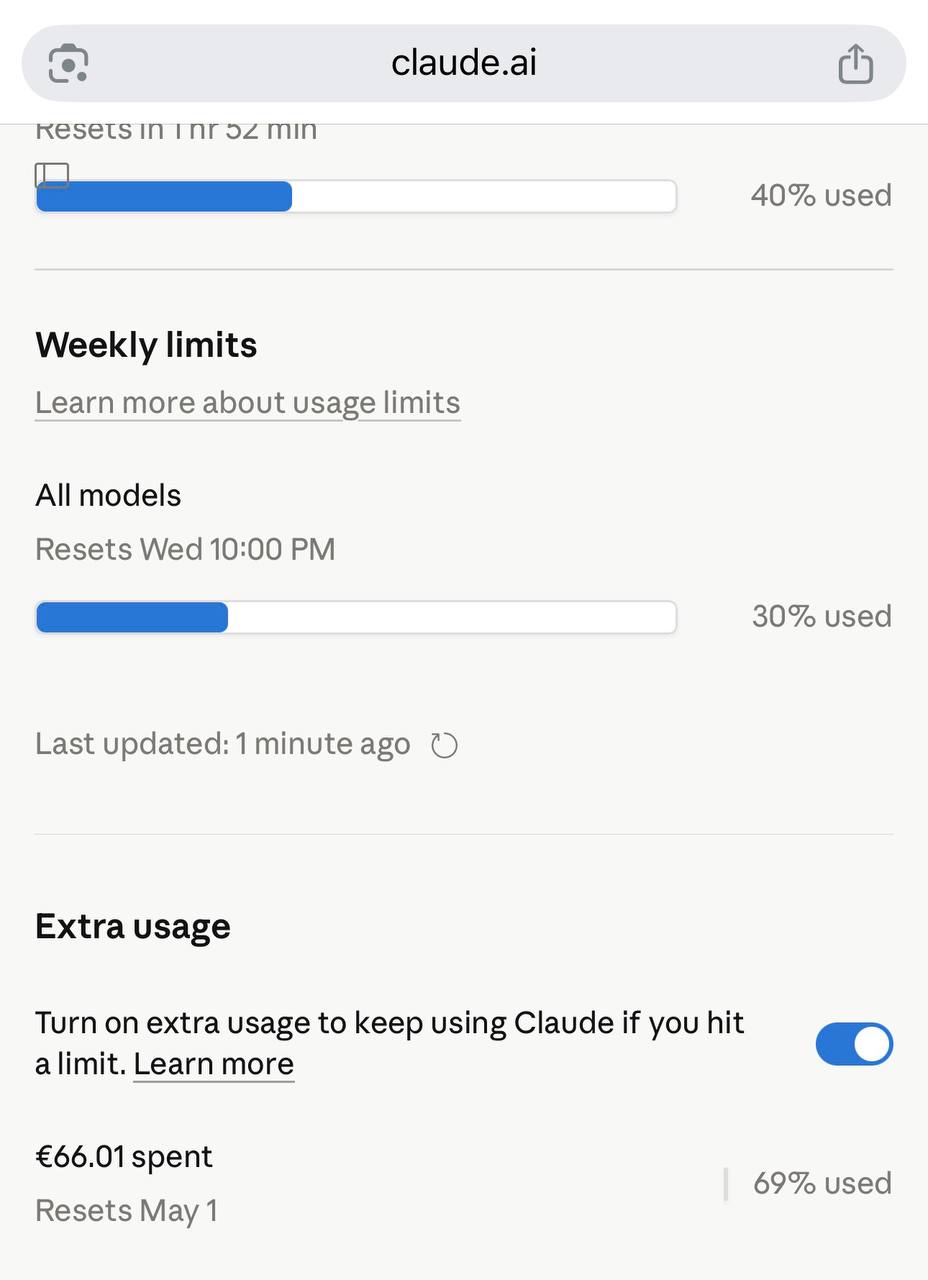Tap the refresh icon next to Last updated
This screenshot has width=928, height=1280.
point(444,744)
